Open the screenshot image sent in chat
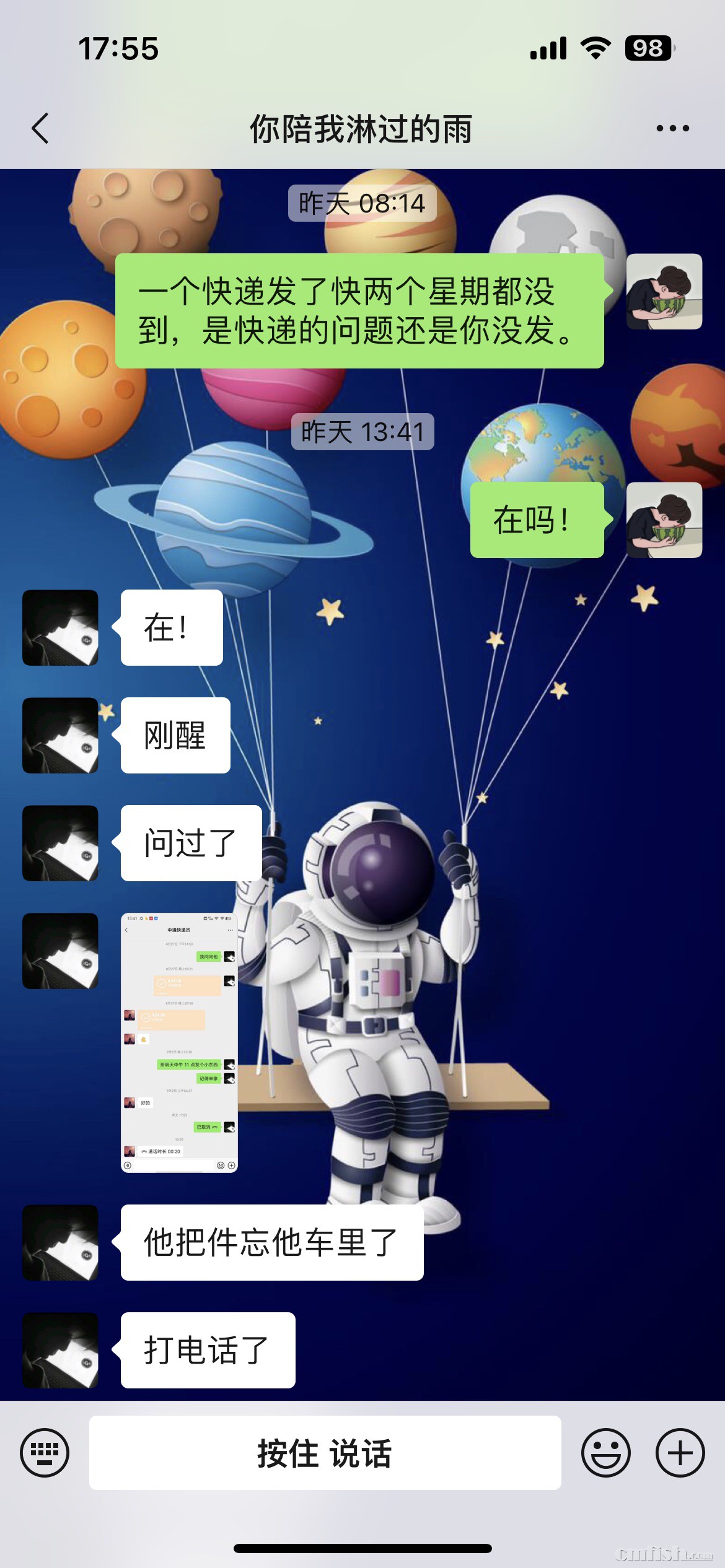The image size is (725, 1568). coord(179,1042)
